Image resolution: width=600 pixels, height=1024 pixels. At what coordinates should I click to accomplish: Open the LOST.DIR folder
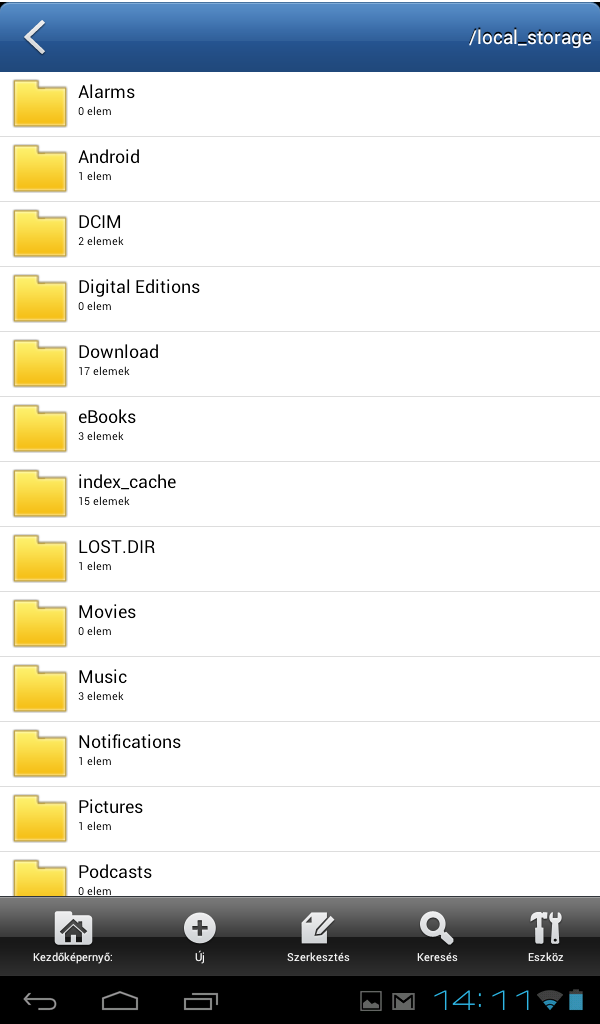(300, 559)
